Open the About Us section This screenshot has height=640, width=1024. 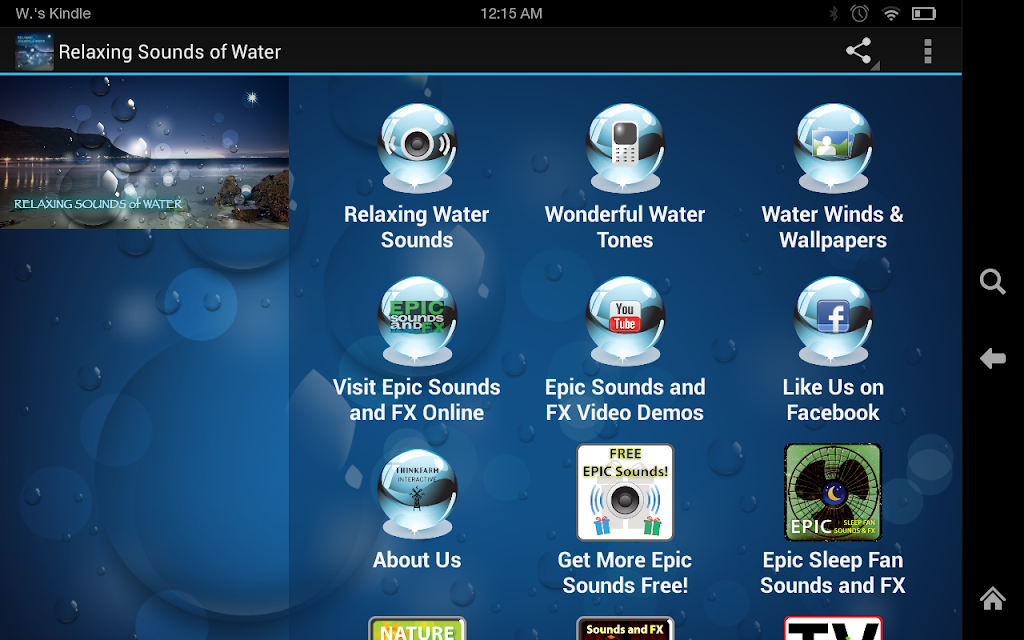click(417, 509)
